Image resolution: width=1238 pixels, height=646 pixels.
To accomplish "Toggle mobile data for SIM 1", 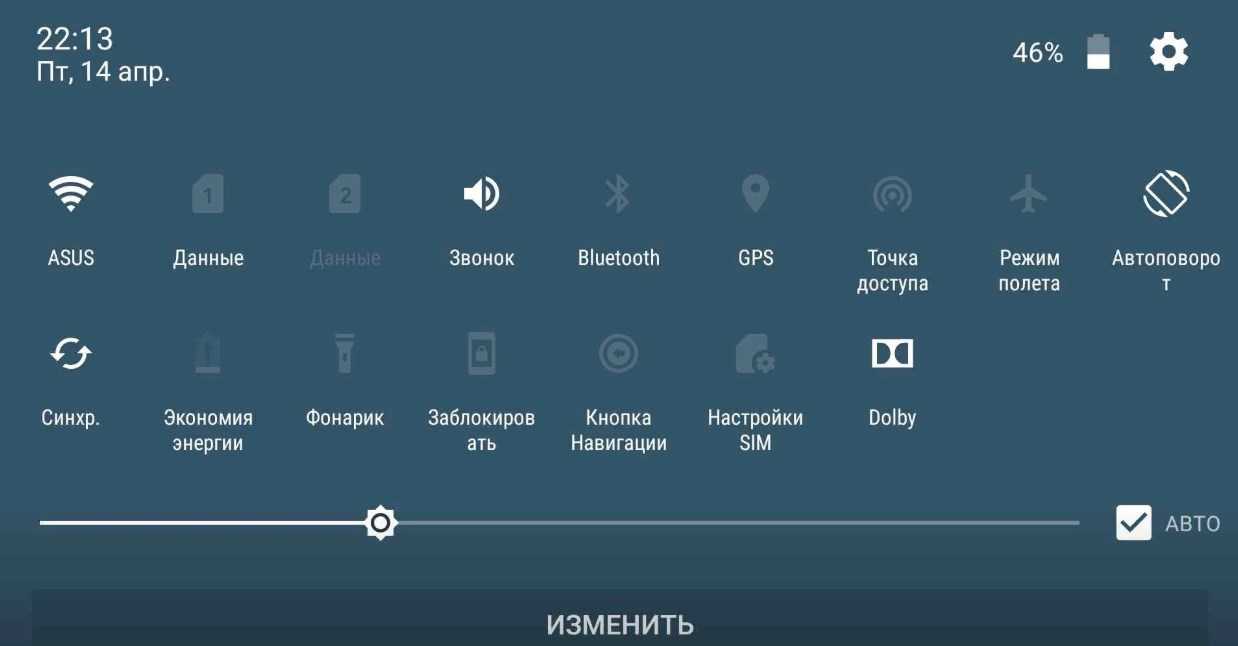I will click(x=208, y=194).
